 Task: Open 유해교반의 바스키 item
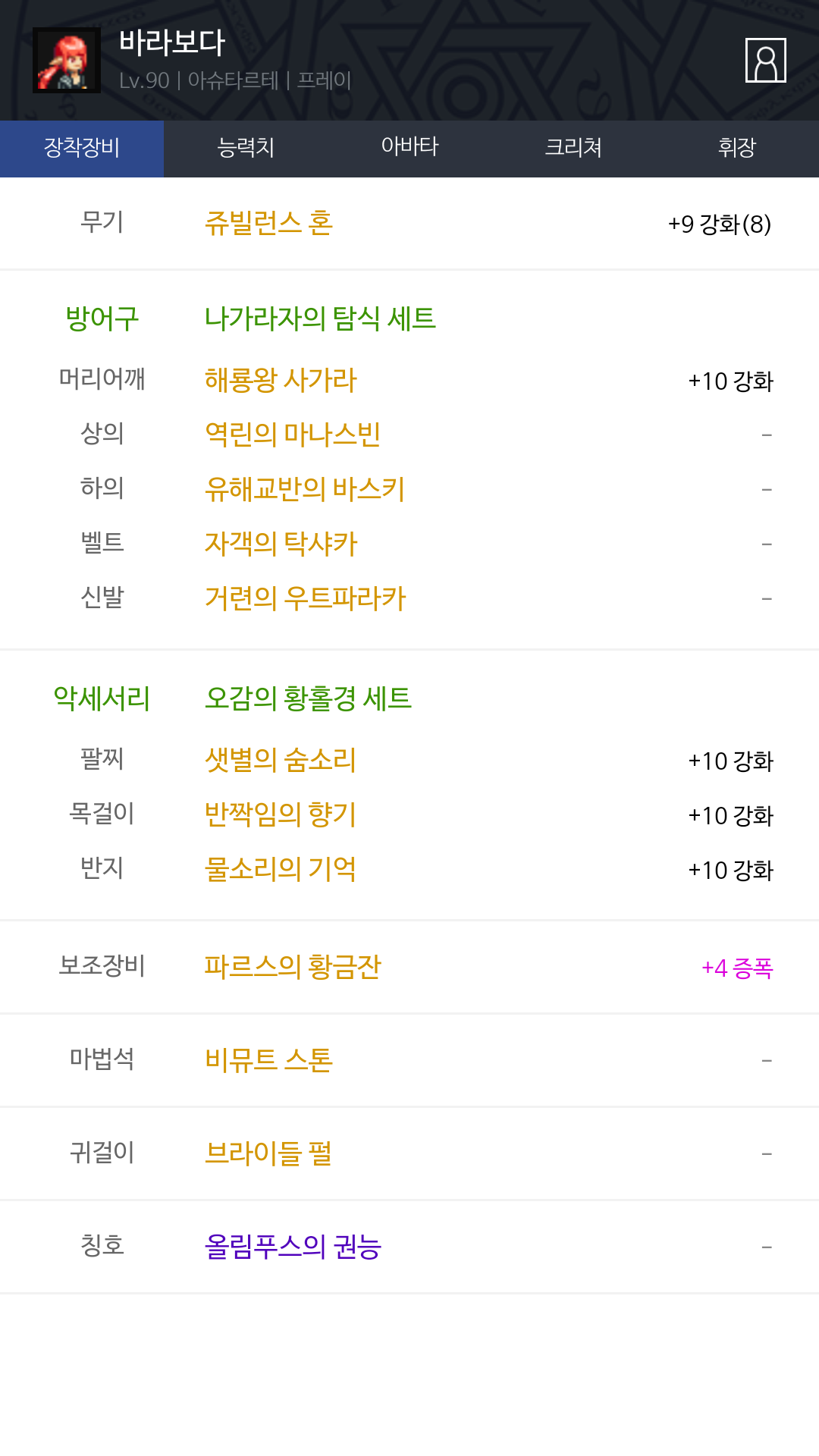[305, 489]
